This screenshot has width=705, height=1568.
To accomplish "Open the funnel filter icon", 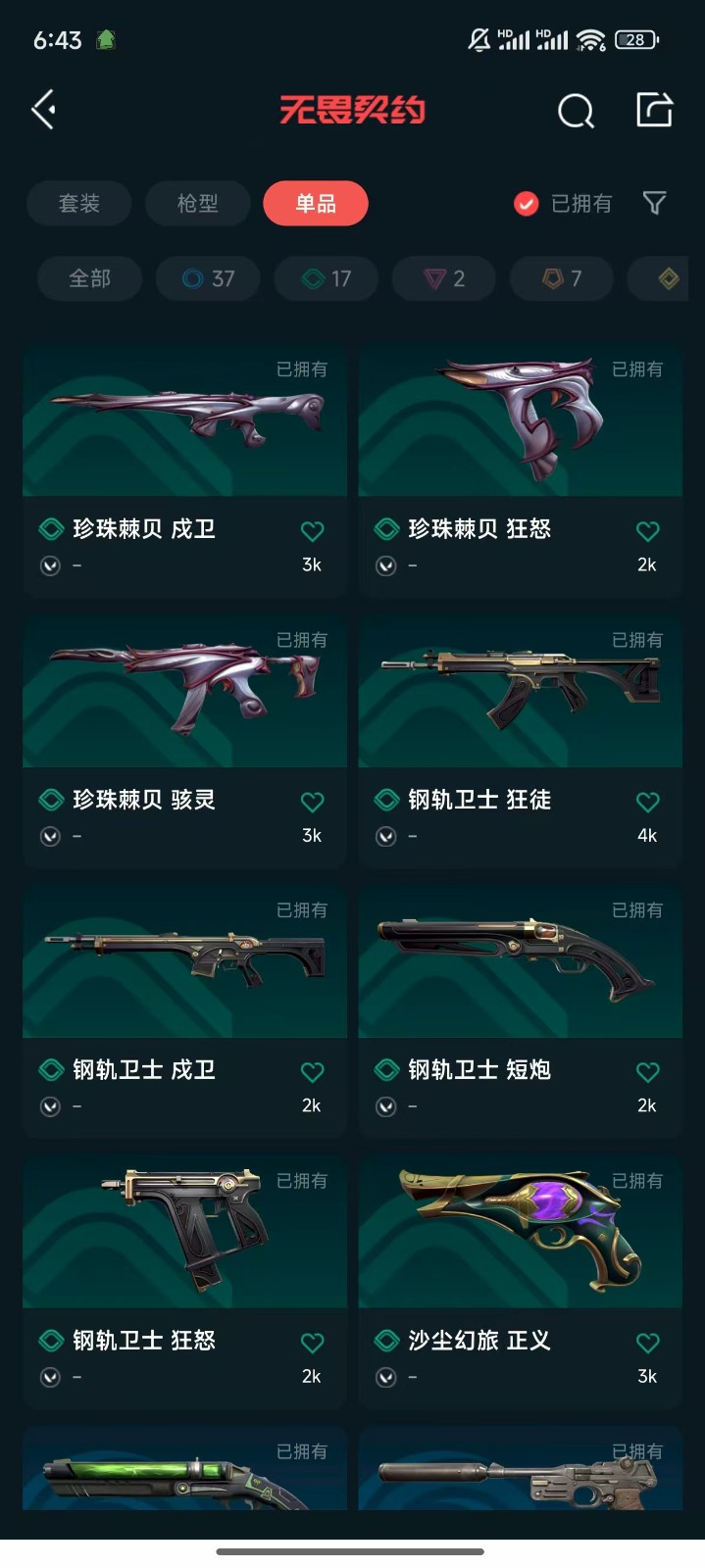I will (x=654, y=203).
